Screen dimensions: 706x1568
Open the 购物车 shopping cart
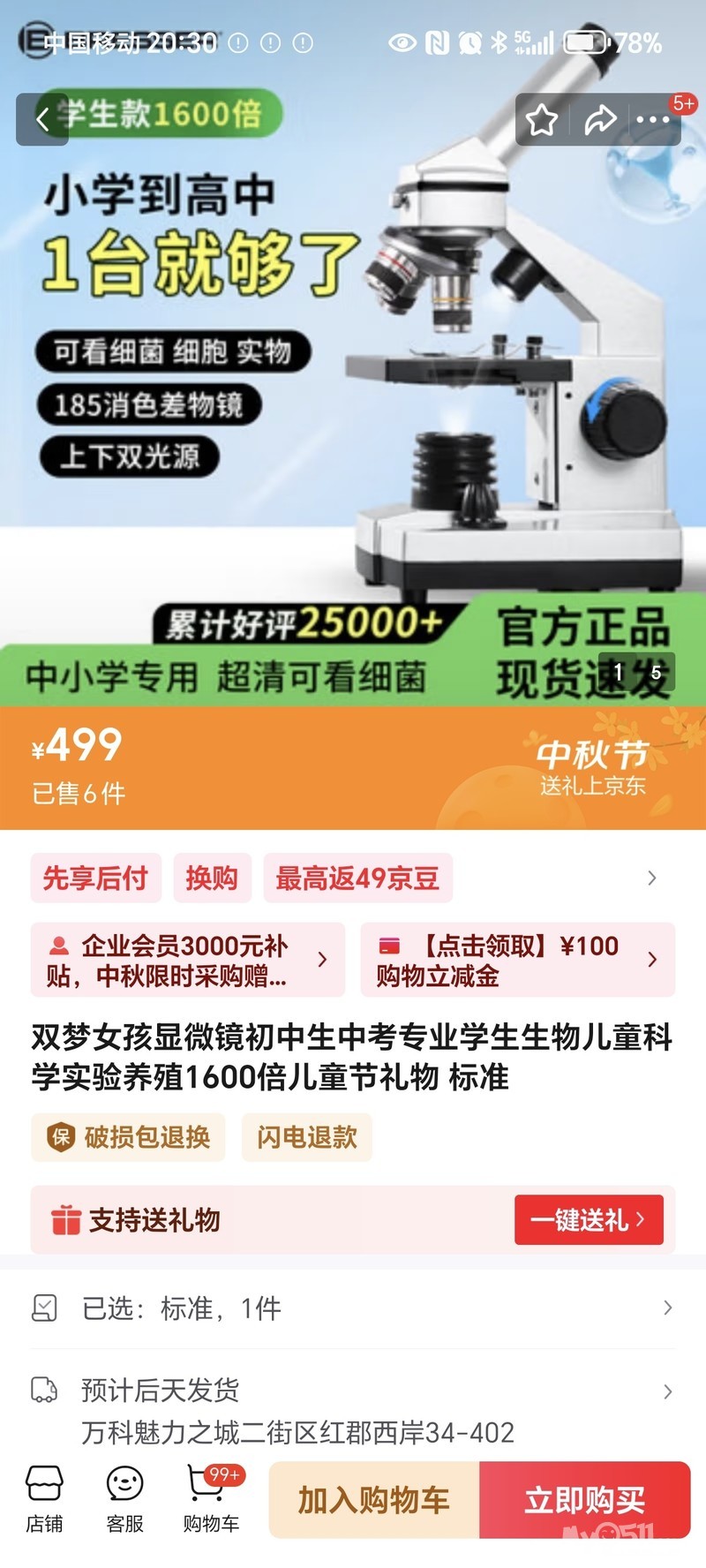[210, 1499]
